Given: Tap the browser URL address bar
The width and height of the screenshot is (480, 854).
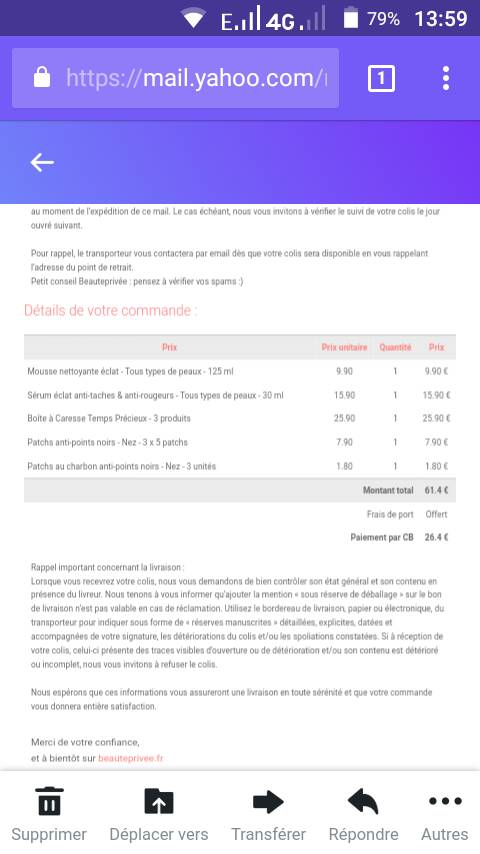Looking at the screenshot, I should point(175,78).
